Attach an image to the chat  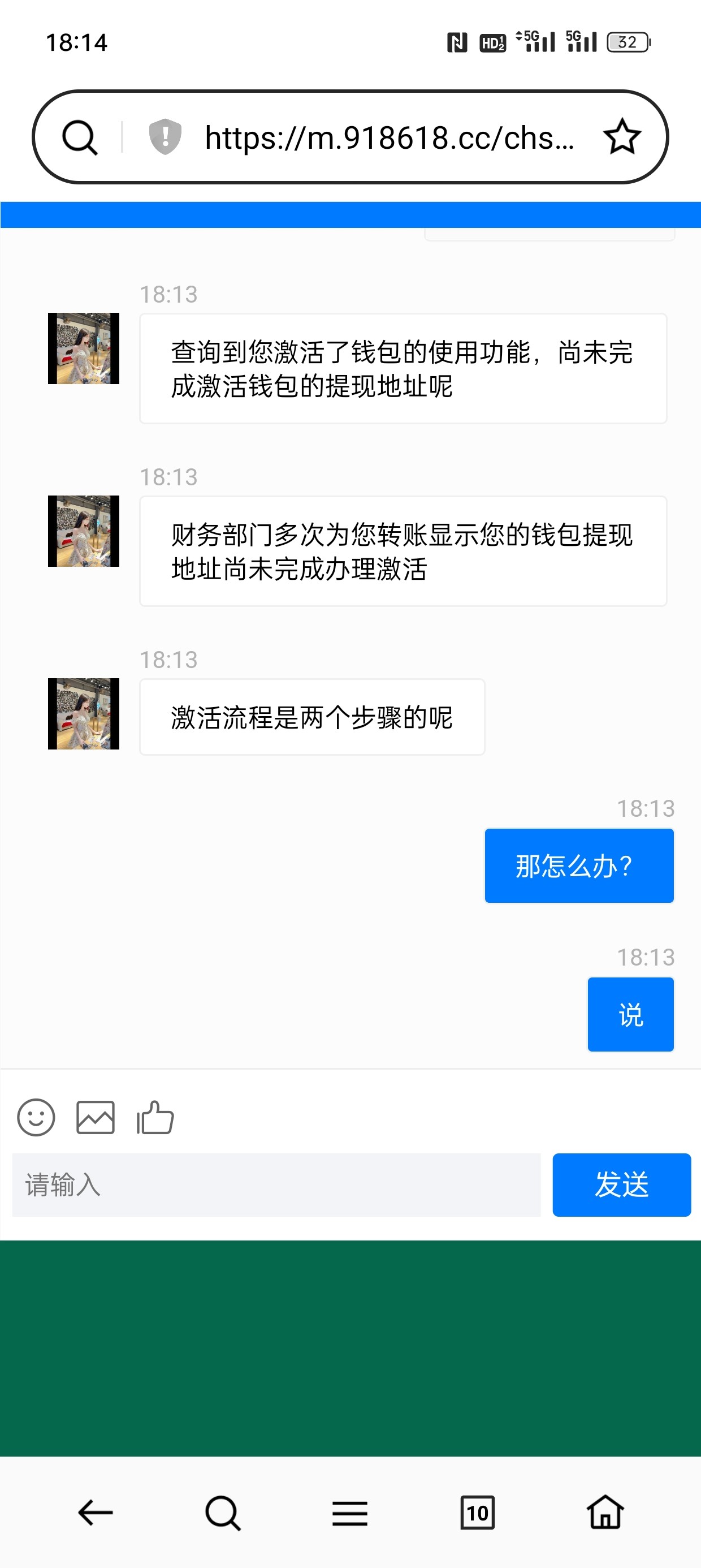tap(96, 1117)
